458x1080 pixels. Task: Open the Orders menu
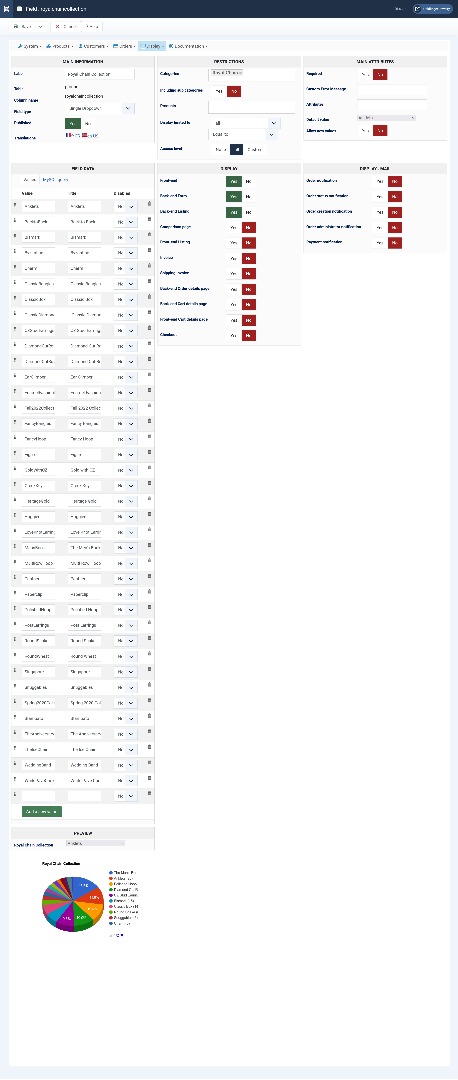click(124, 46)
